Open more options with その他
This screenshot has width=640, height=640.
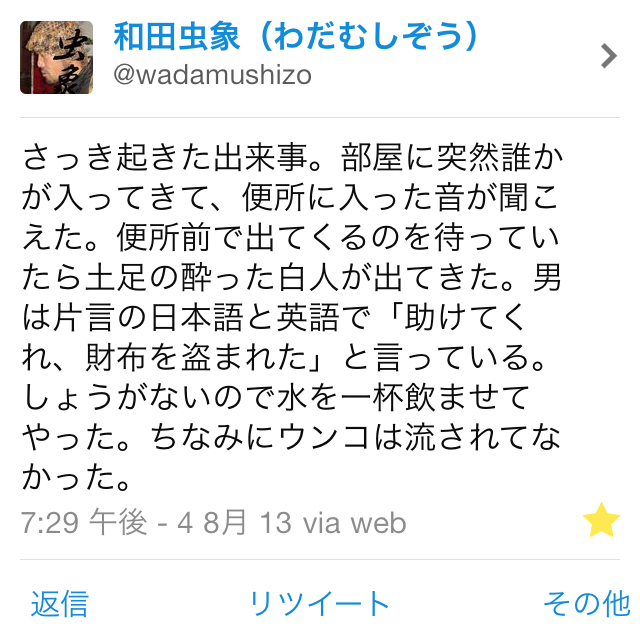click(586, 604)
